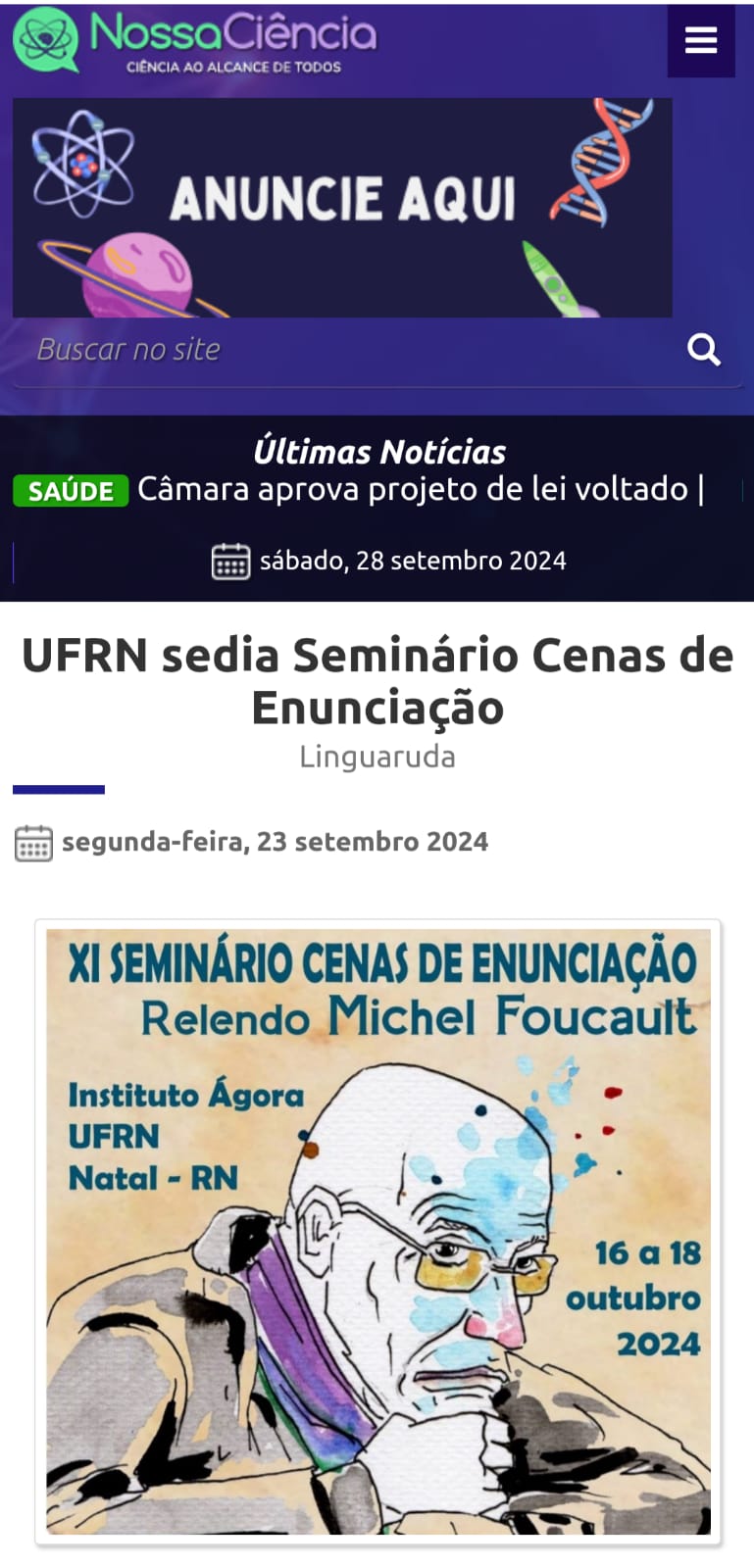View the seminar poster image

click(377, 1232)
